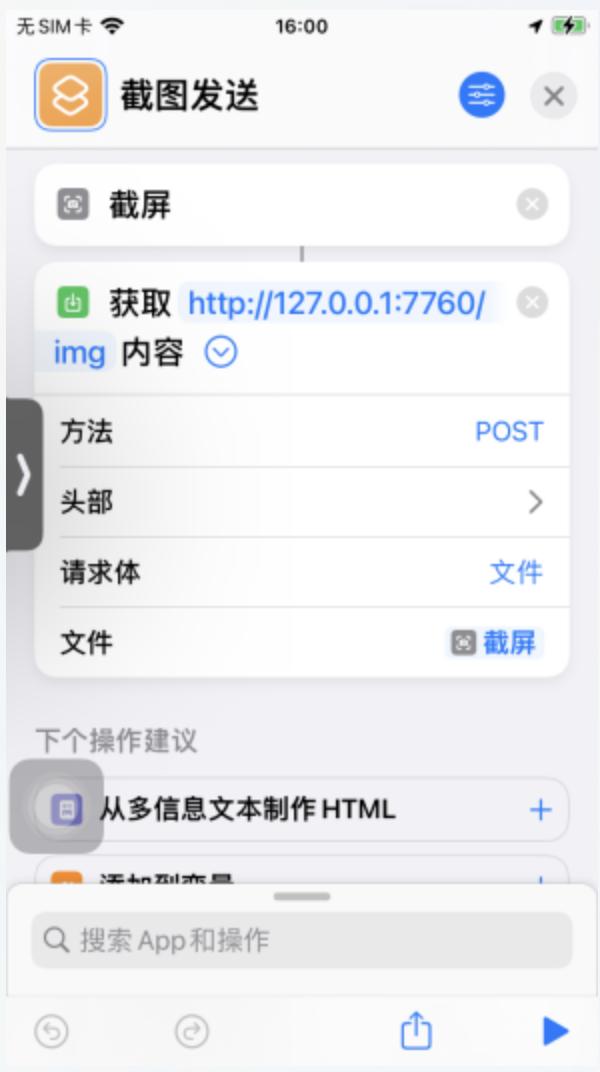Tap the orange shortcut icon to change it
The image size is (600, 1072).
pos(70,95)
